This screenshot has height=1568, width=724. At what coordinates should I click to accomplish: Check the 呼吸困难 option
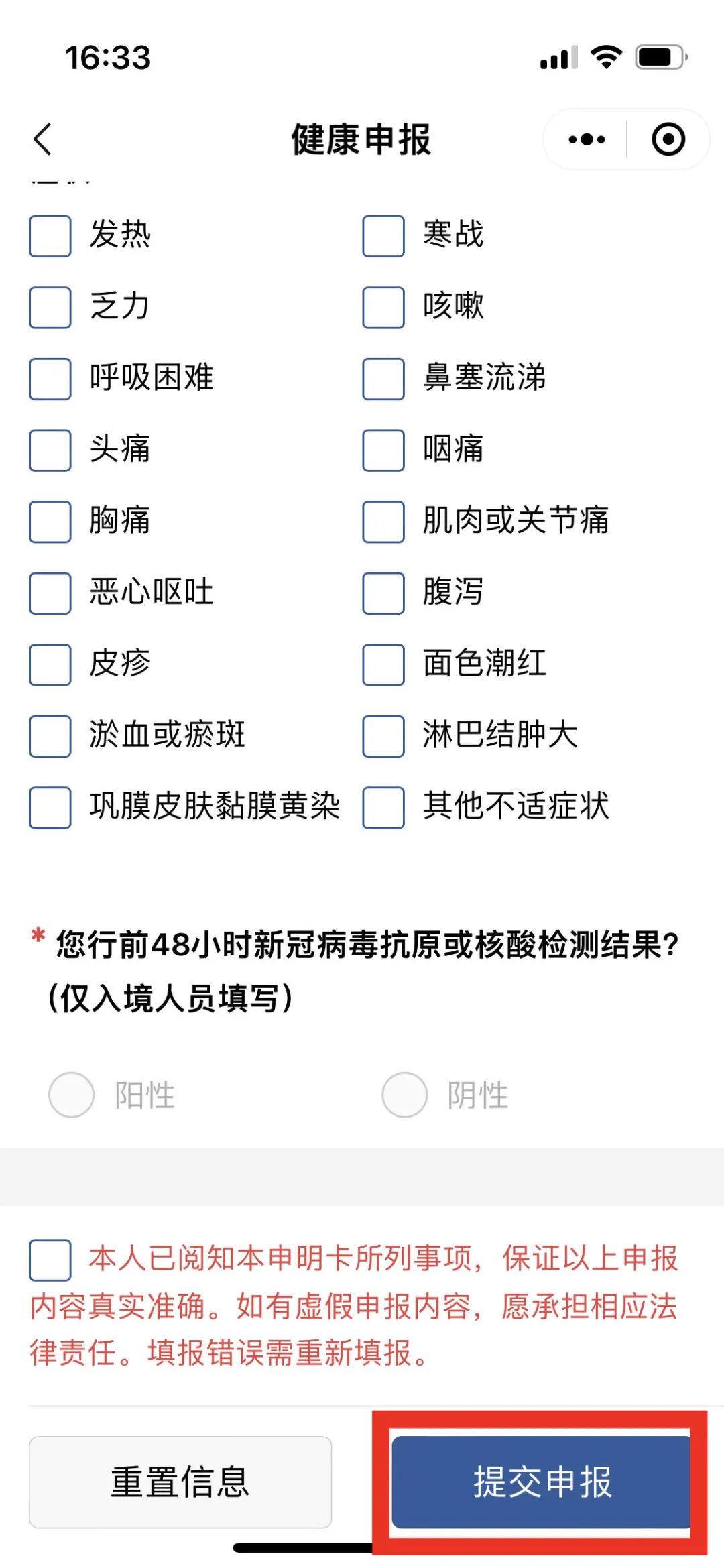click(50, 379)
